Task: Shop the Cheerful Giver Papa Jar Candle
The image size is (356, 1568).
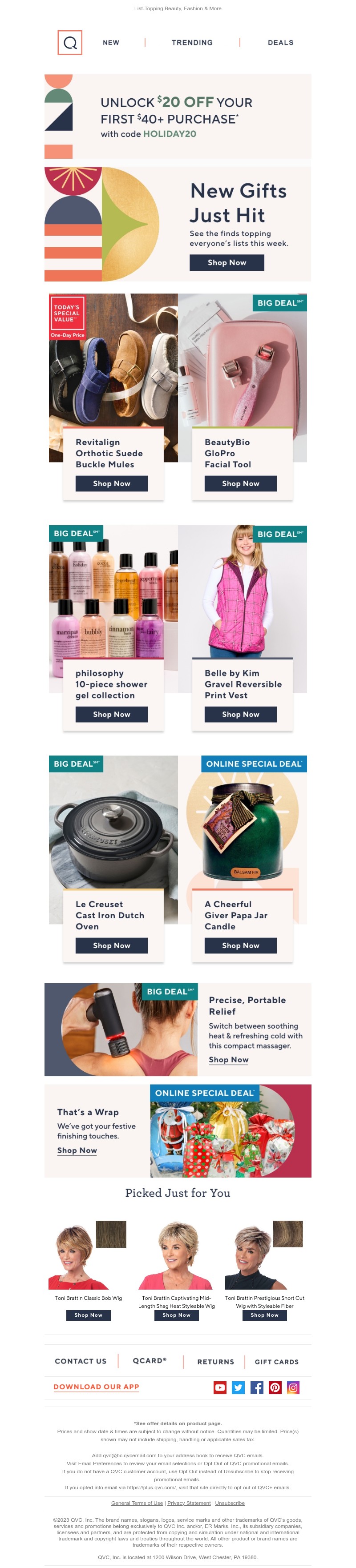Action: [x=241, y=945]
